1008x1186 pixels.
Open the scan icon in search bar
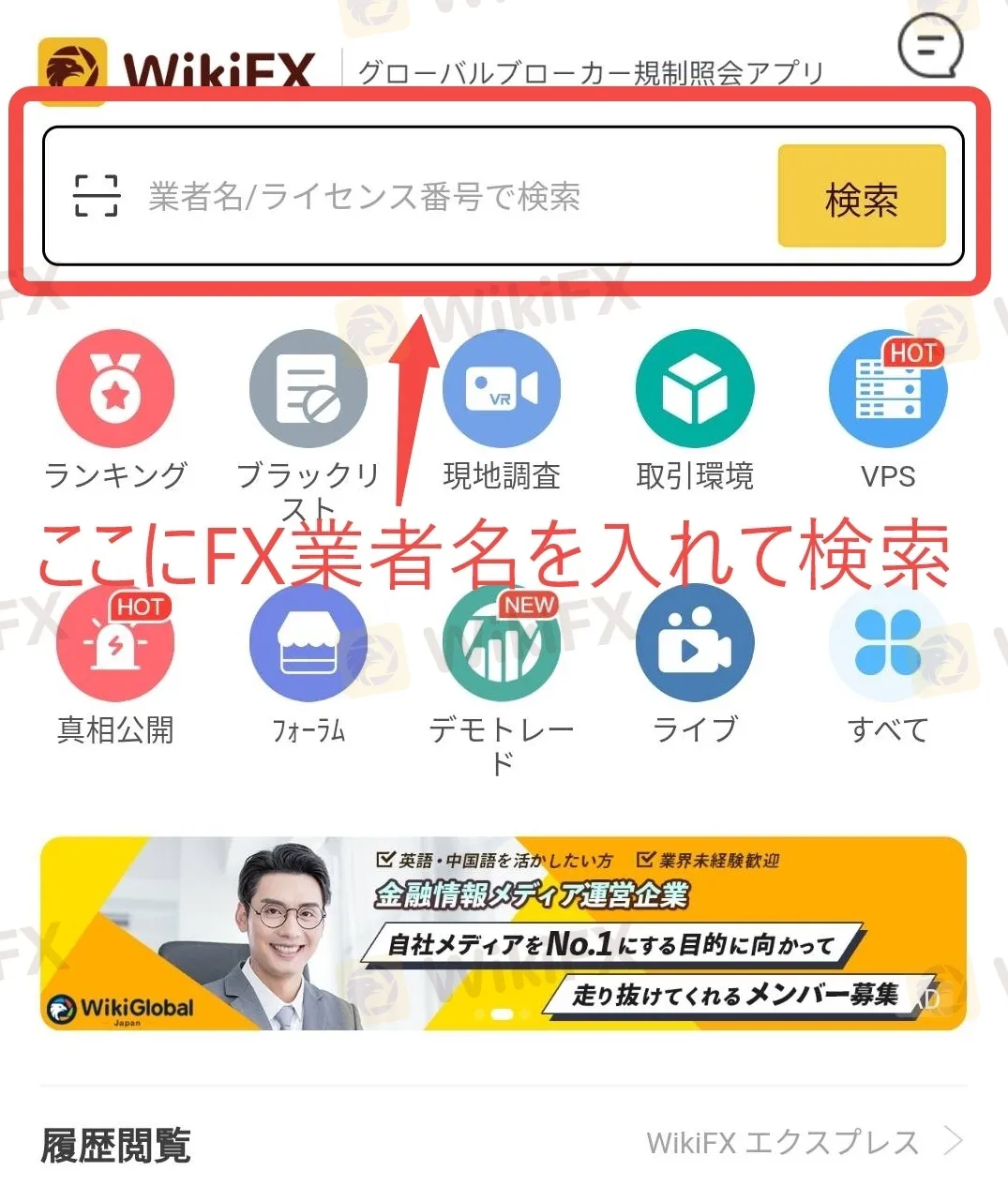pos(96,196)
